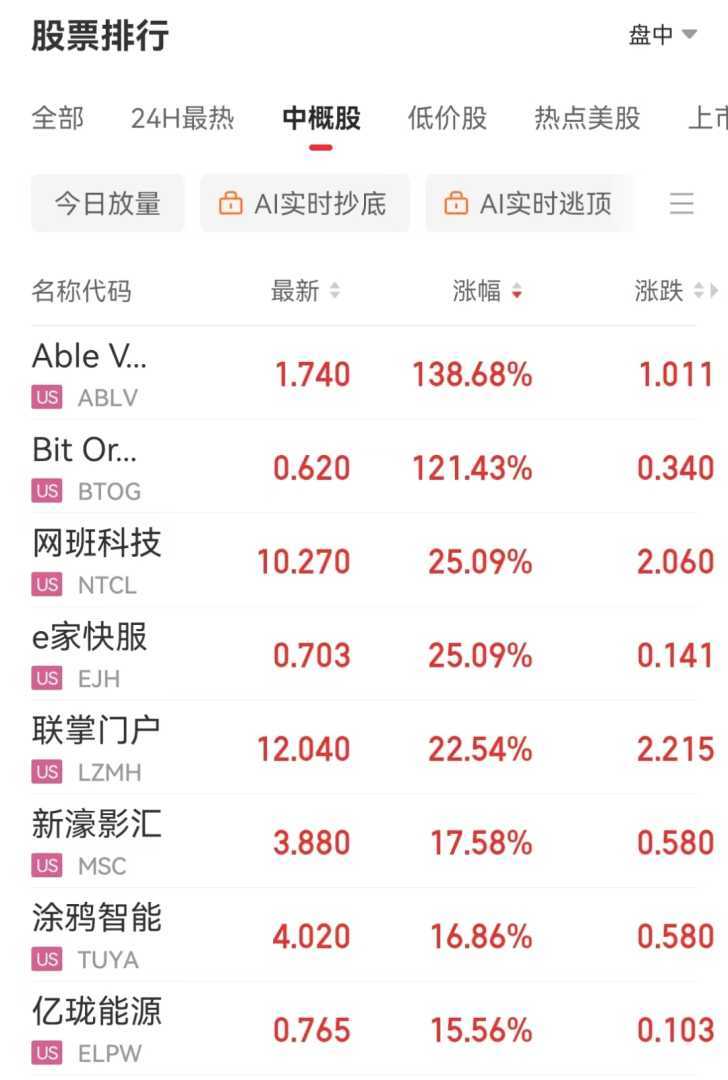Open e家快服 EJH stock
The height and width of the screenshot is (1080, 728).
90,655
